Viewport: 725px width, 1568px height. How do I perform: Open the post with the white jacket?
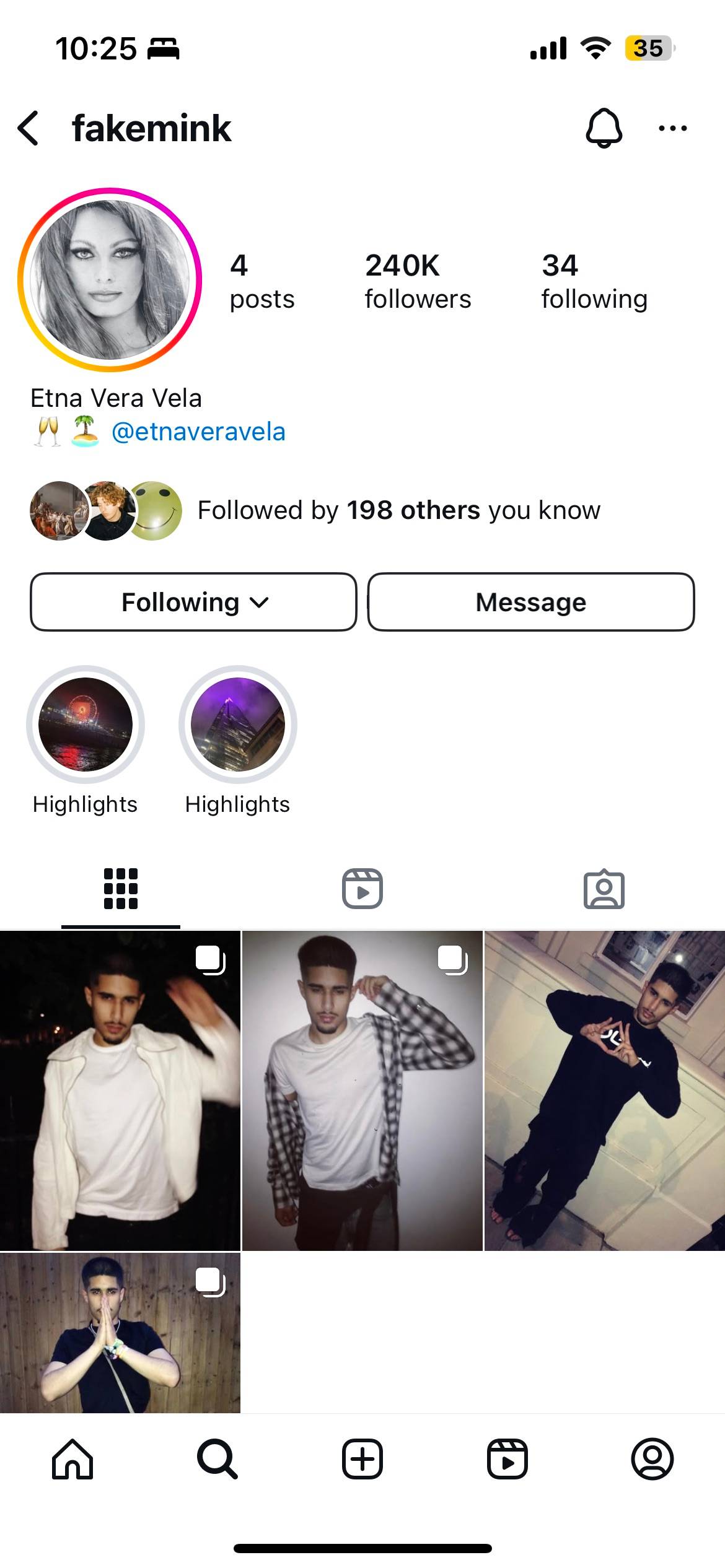pos(120,1090)
